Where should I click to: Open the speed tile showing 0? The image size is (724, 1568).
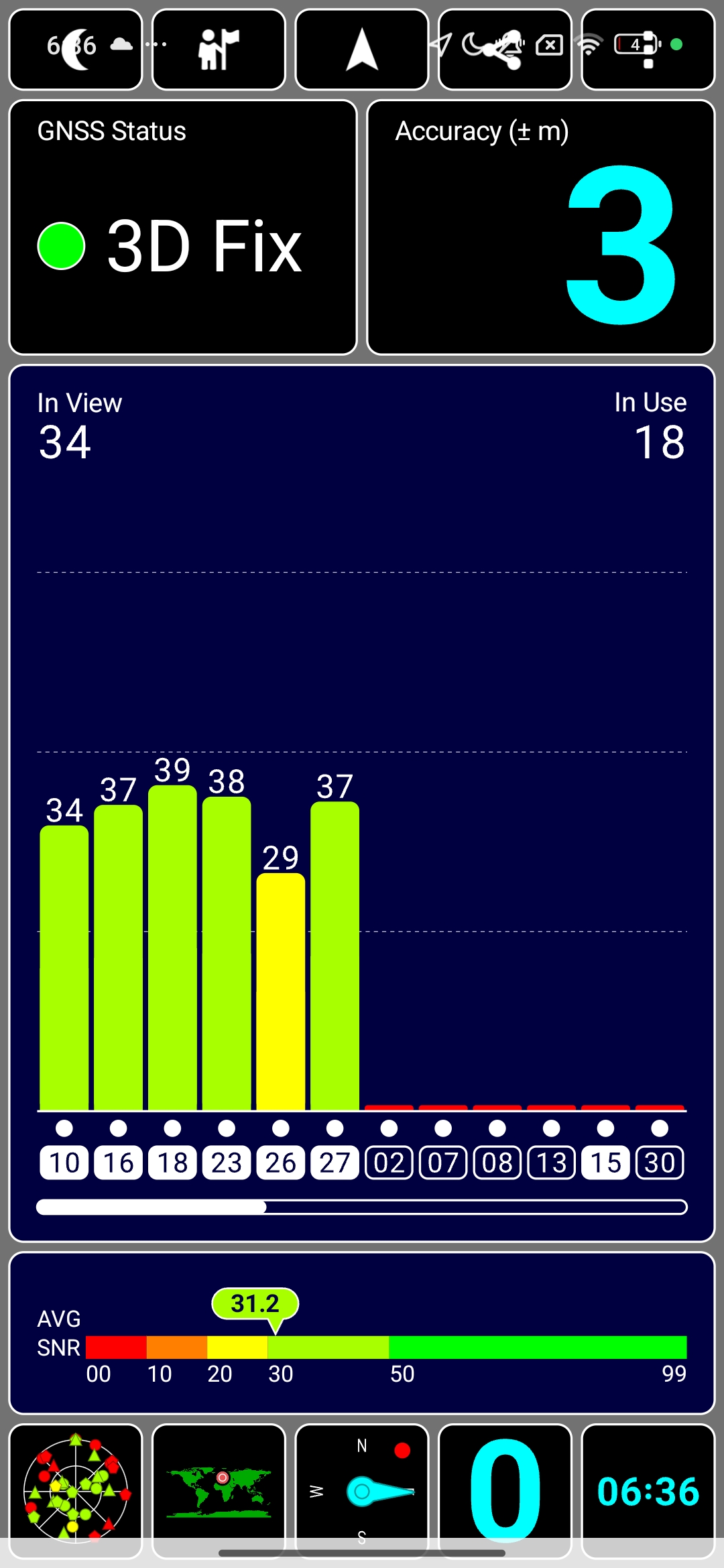(x=505, y=1492)
